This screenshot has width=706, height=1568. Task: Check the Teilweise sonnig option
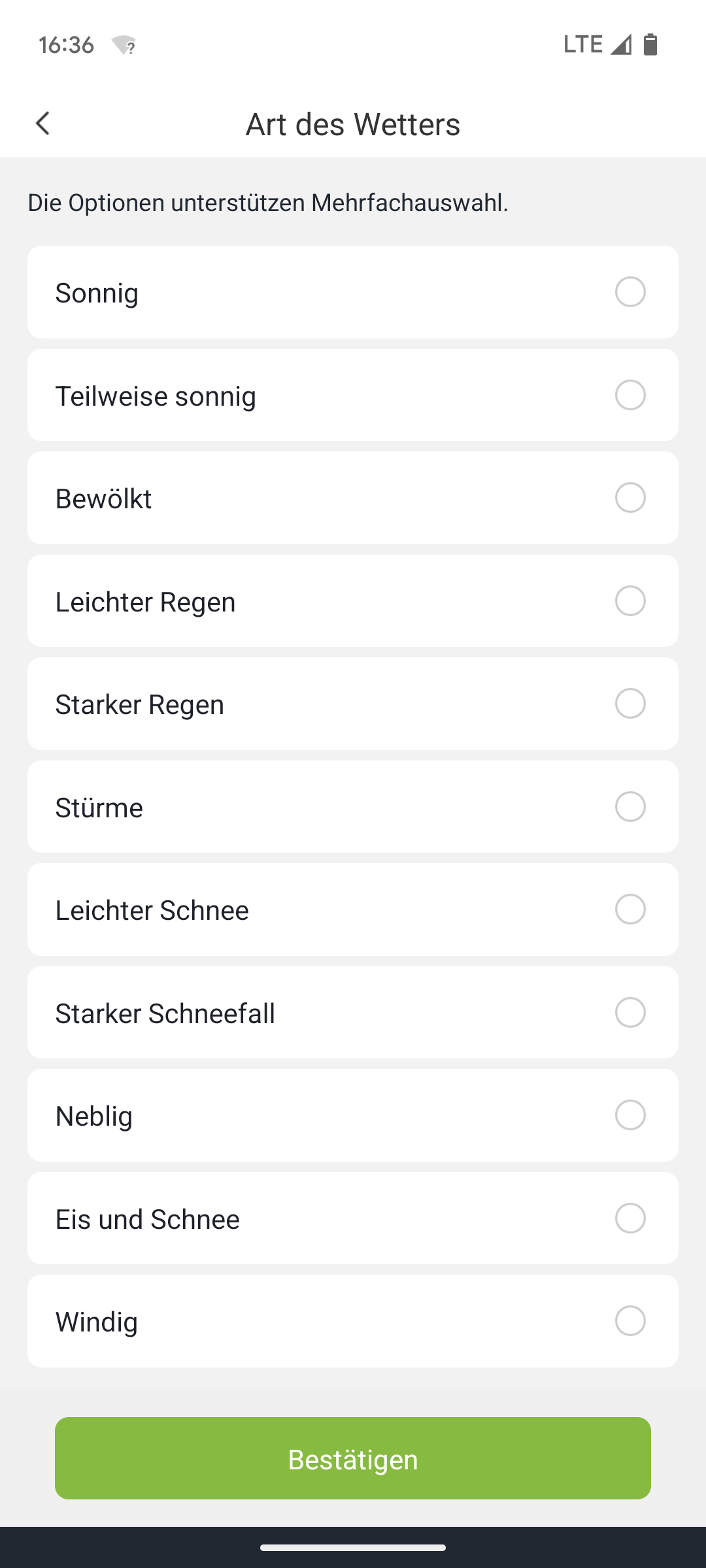coord(353,395)
